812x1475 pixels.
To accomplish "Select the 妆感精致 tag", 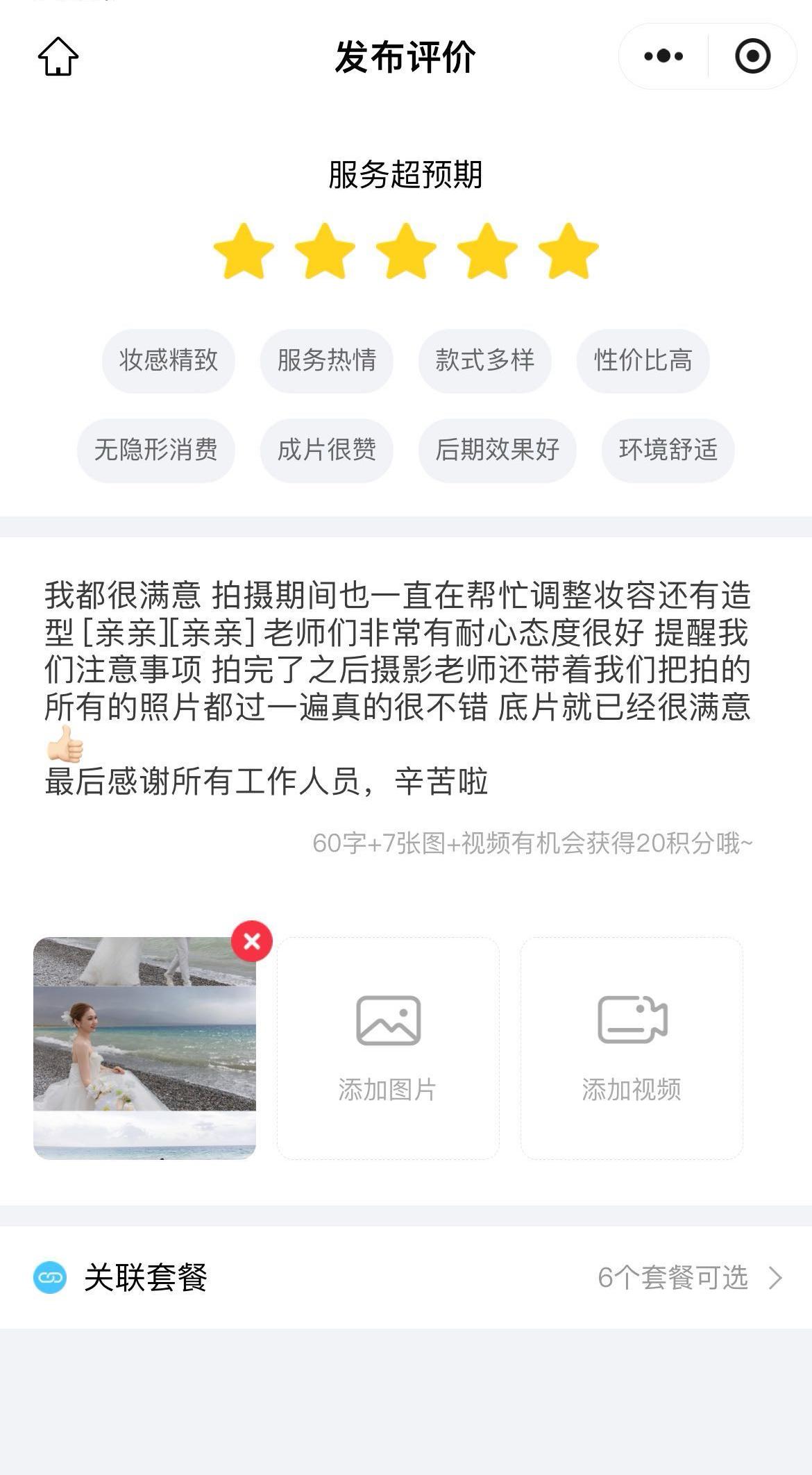I will 169,361.
